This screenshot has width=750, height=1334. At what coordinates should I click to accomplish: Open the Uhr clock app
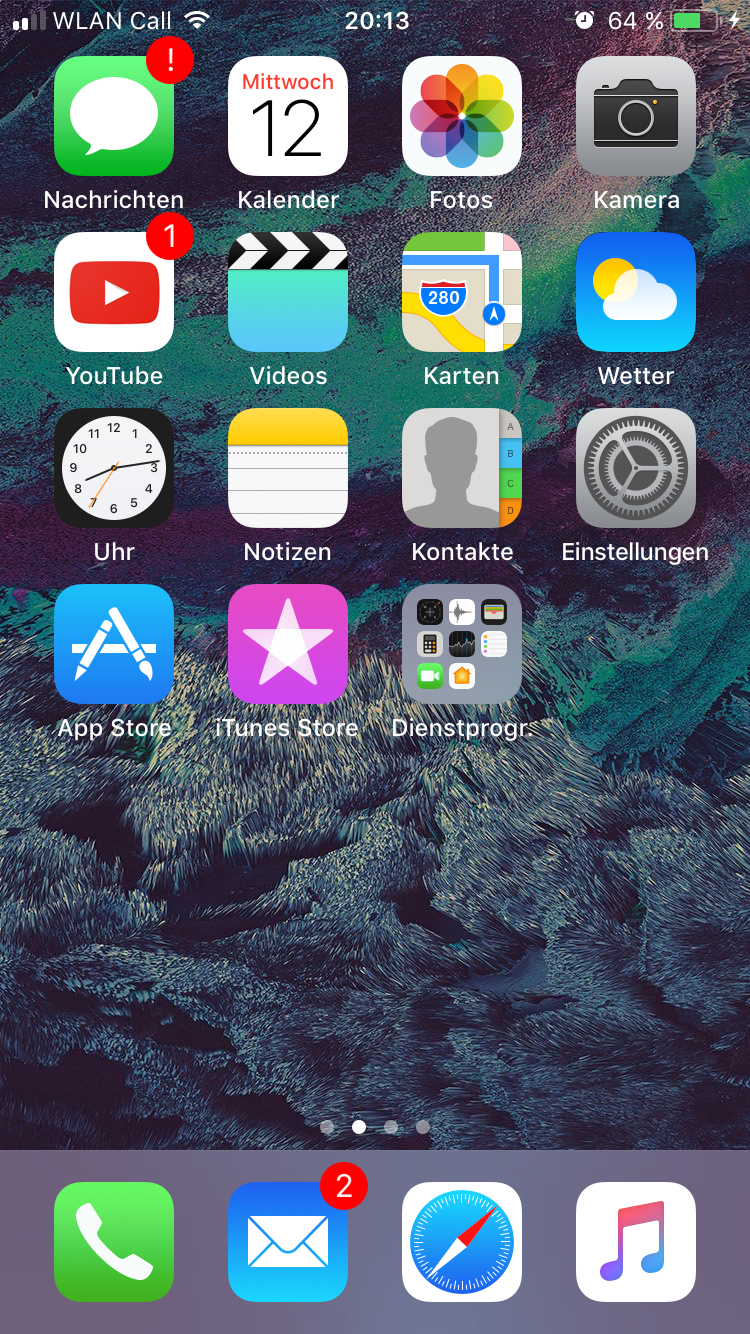coord(114,468)
